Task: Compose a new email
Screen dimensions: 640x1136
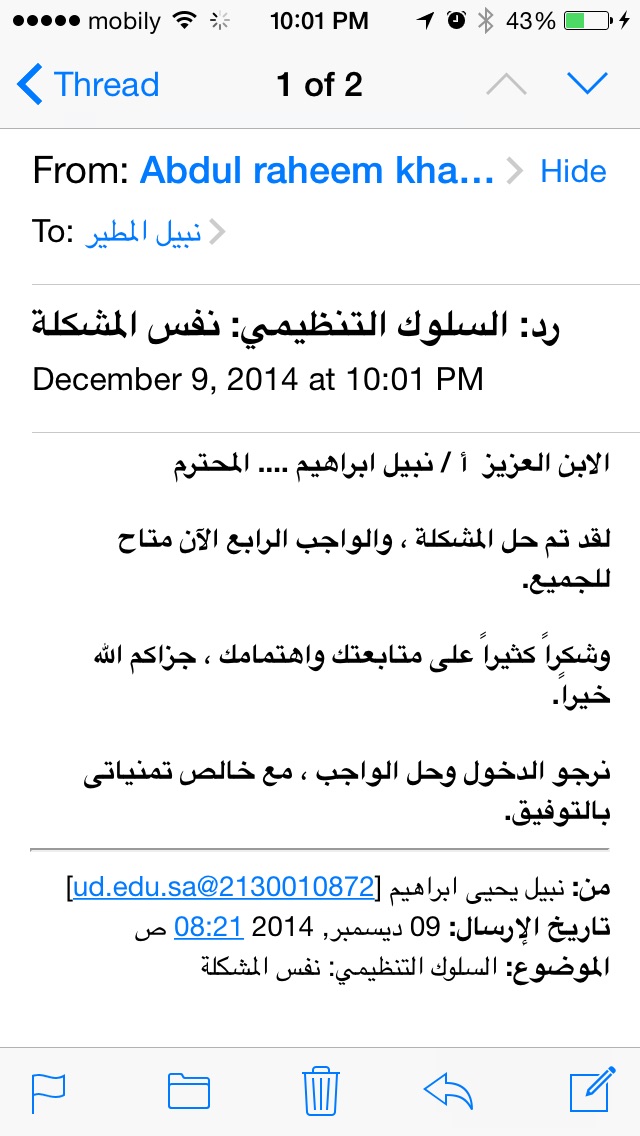Action: point(591,1089)
